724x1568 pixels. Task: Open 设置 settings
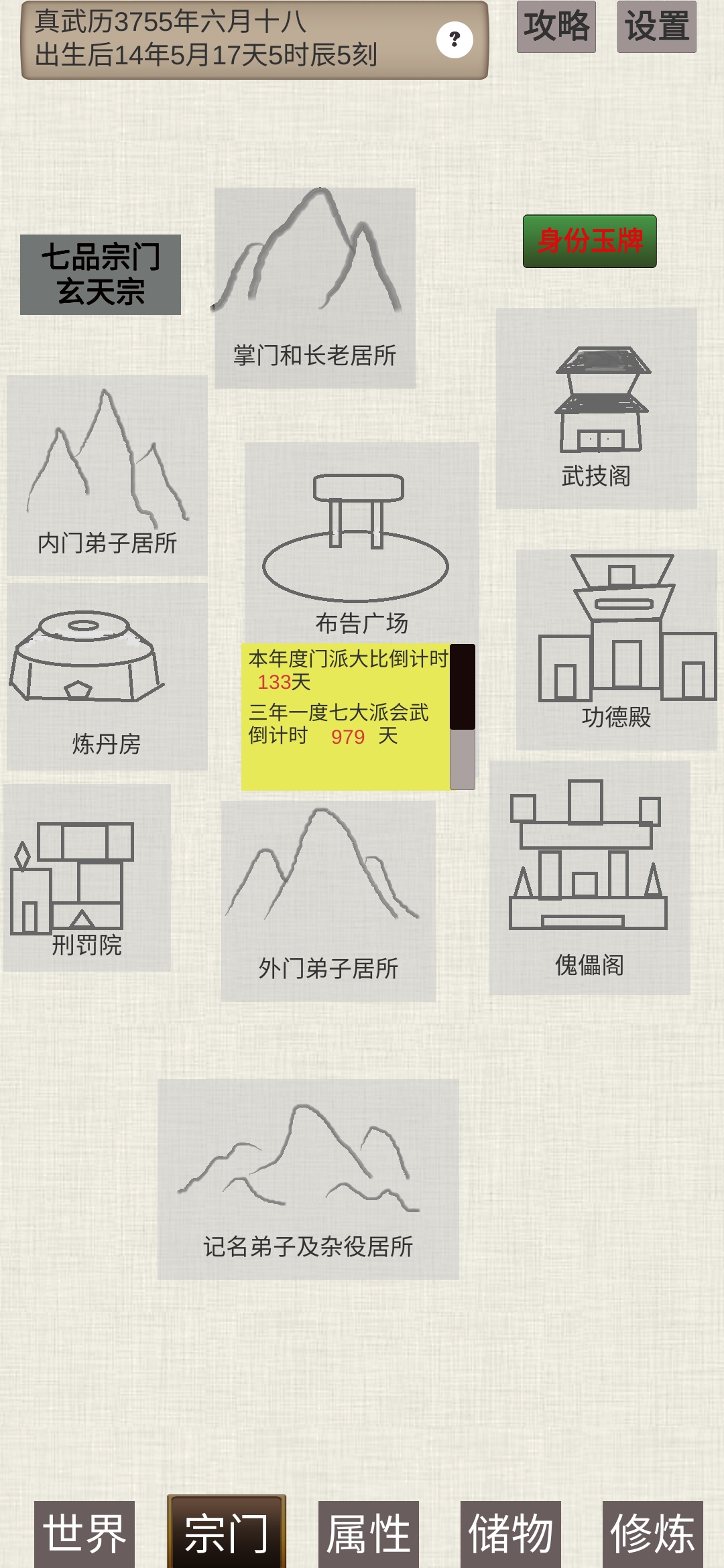click(656, 27)
